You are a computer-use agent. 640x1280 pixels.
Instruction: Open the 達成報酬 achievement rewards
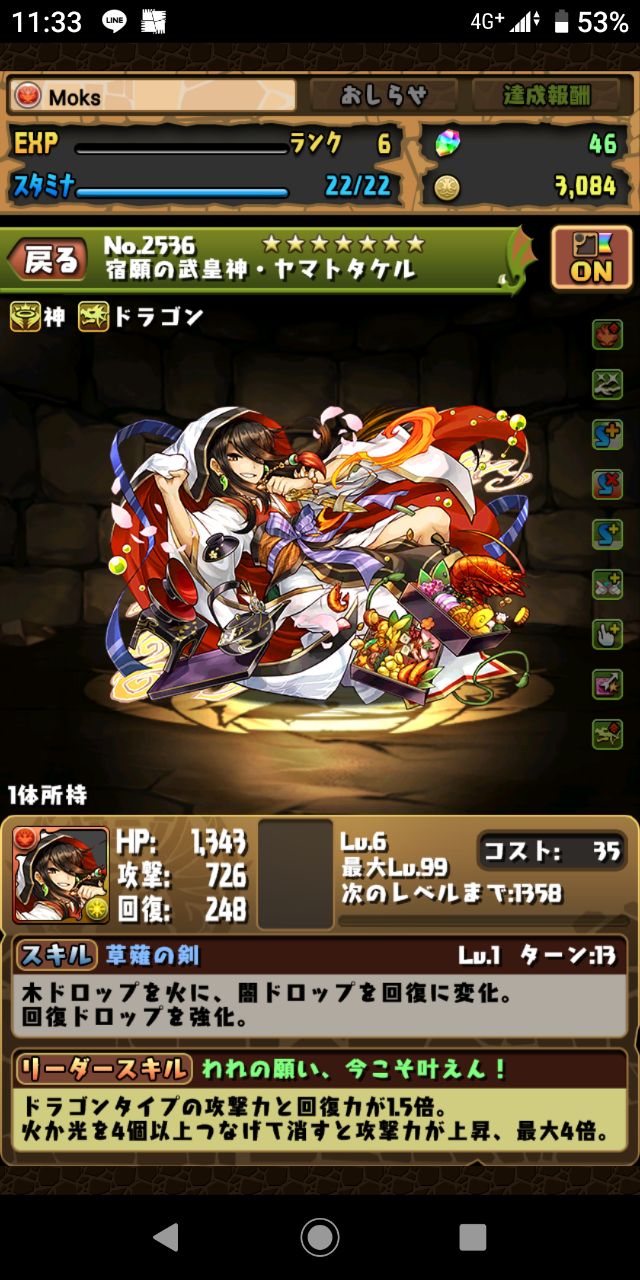(x=545, y=95)
